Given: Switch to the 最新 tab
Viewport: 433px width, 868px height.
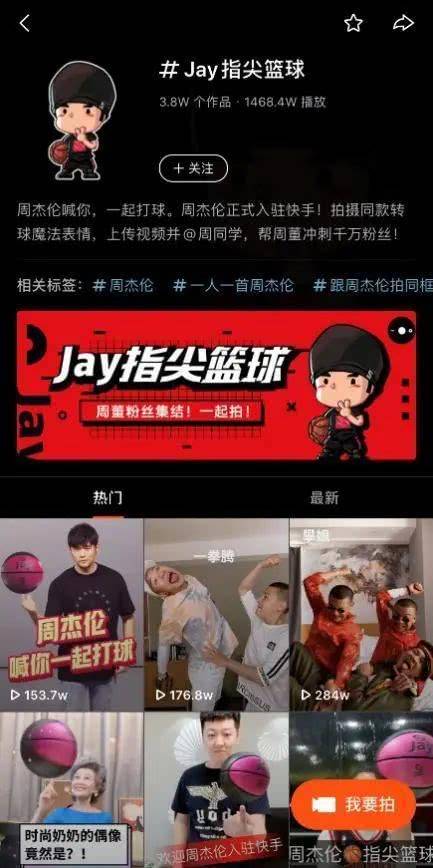Looking at the screenshot, I should [324, 498].
